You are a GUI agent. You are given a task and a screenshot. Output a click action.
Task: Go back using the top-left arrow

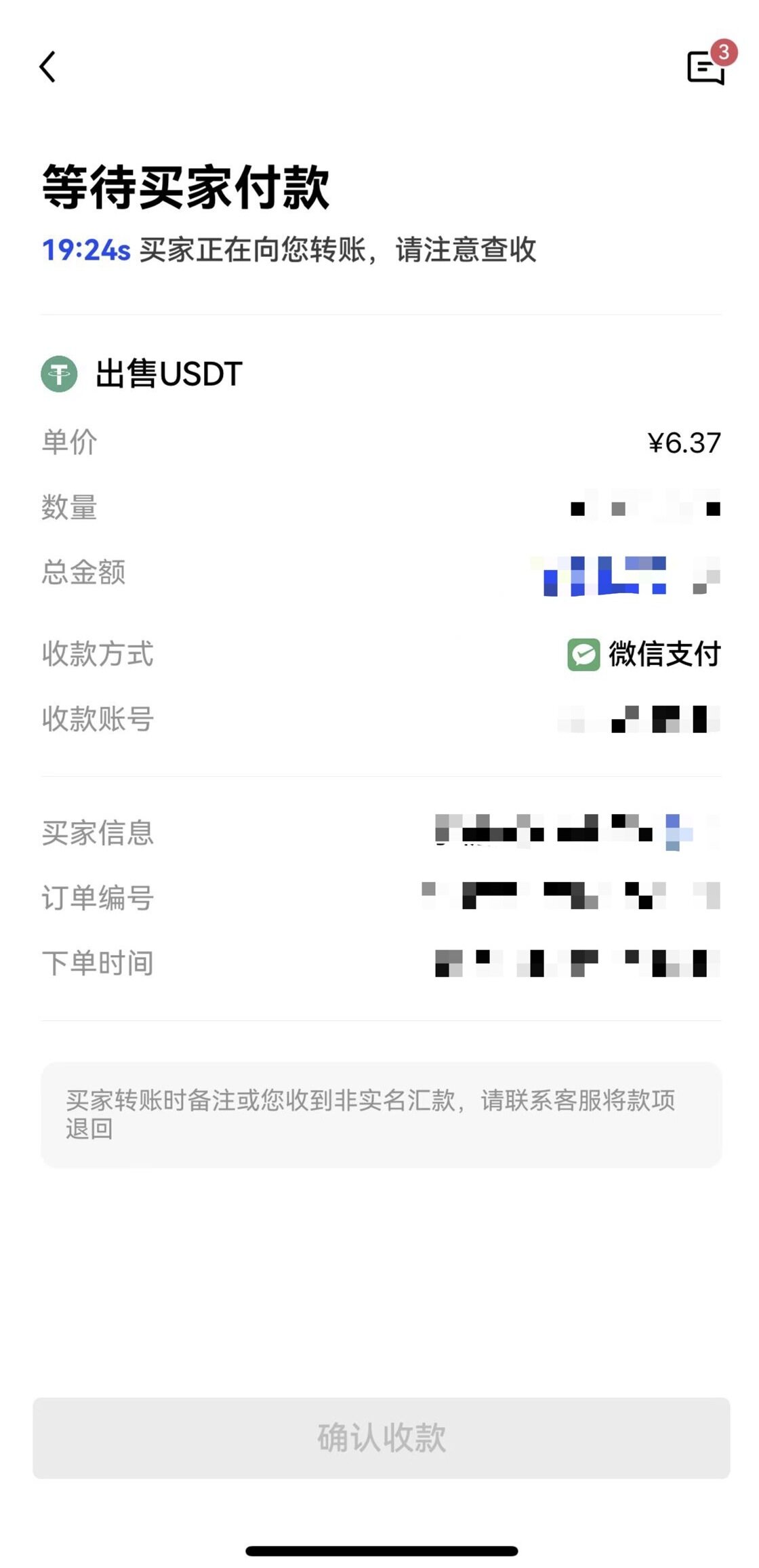coord(47,67)
